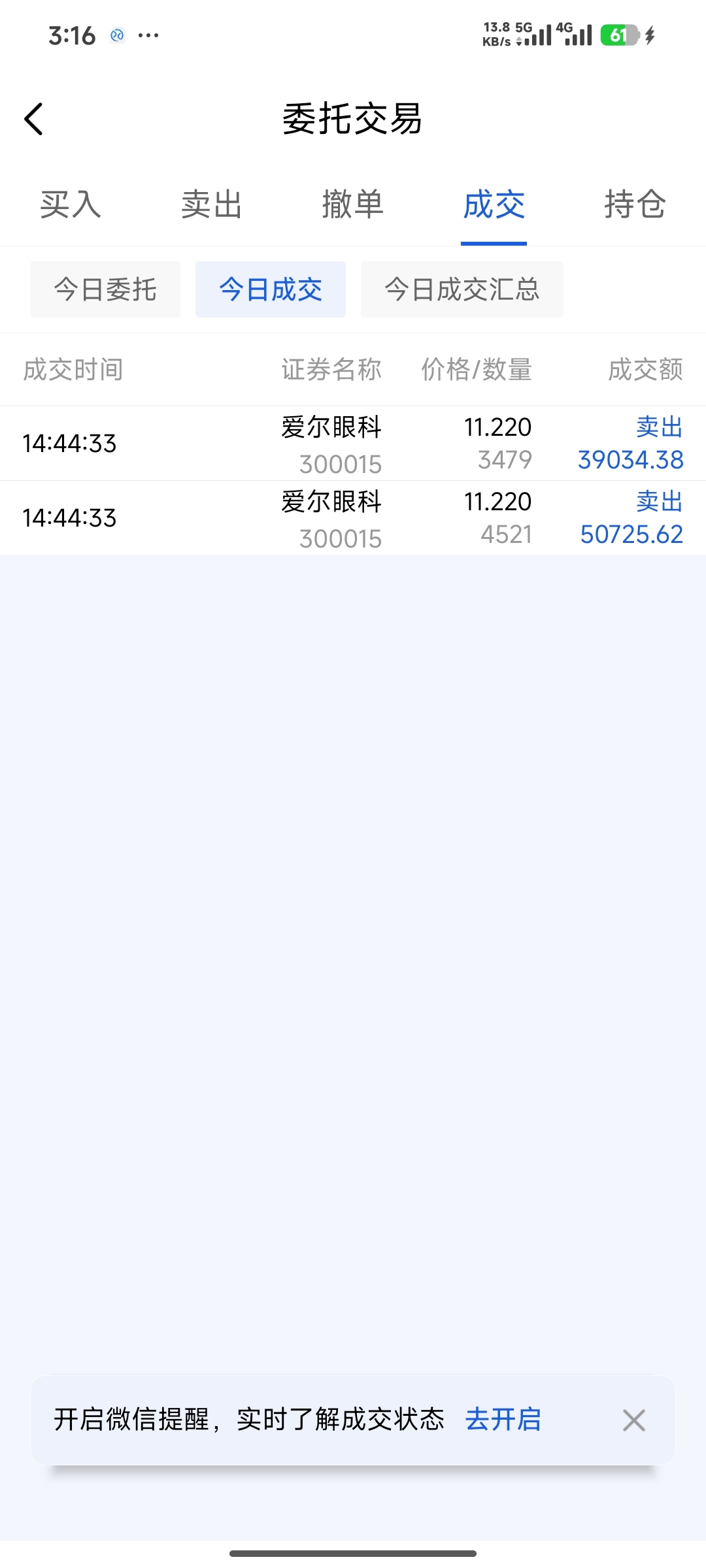706x1568 pixels.
Task: Select the 今日成交 filter
Action: coord(271,289)
